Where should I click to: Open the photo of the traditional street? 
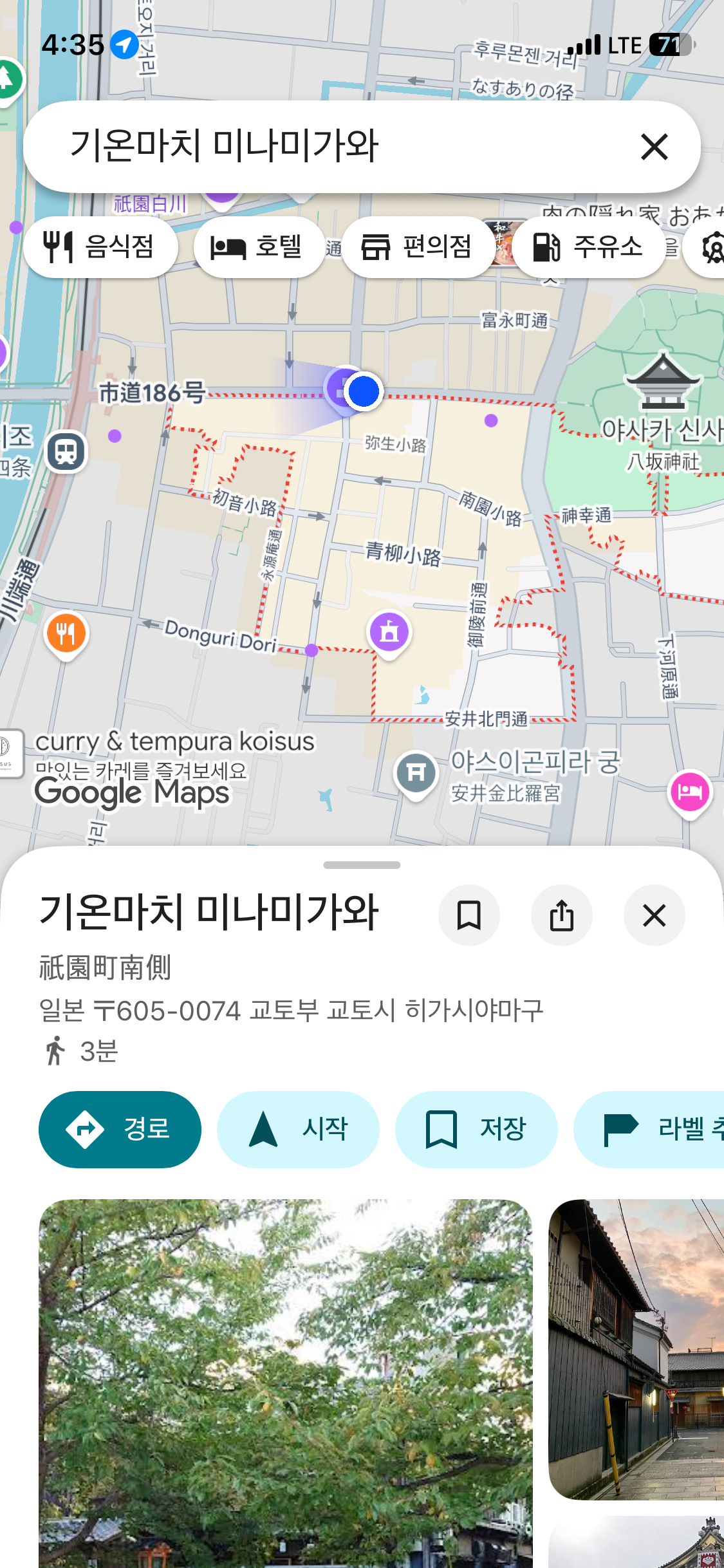click(x=636, y=1349)
